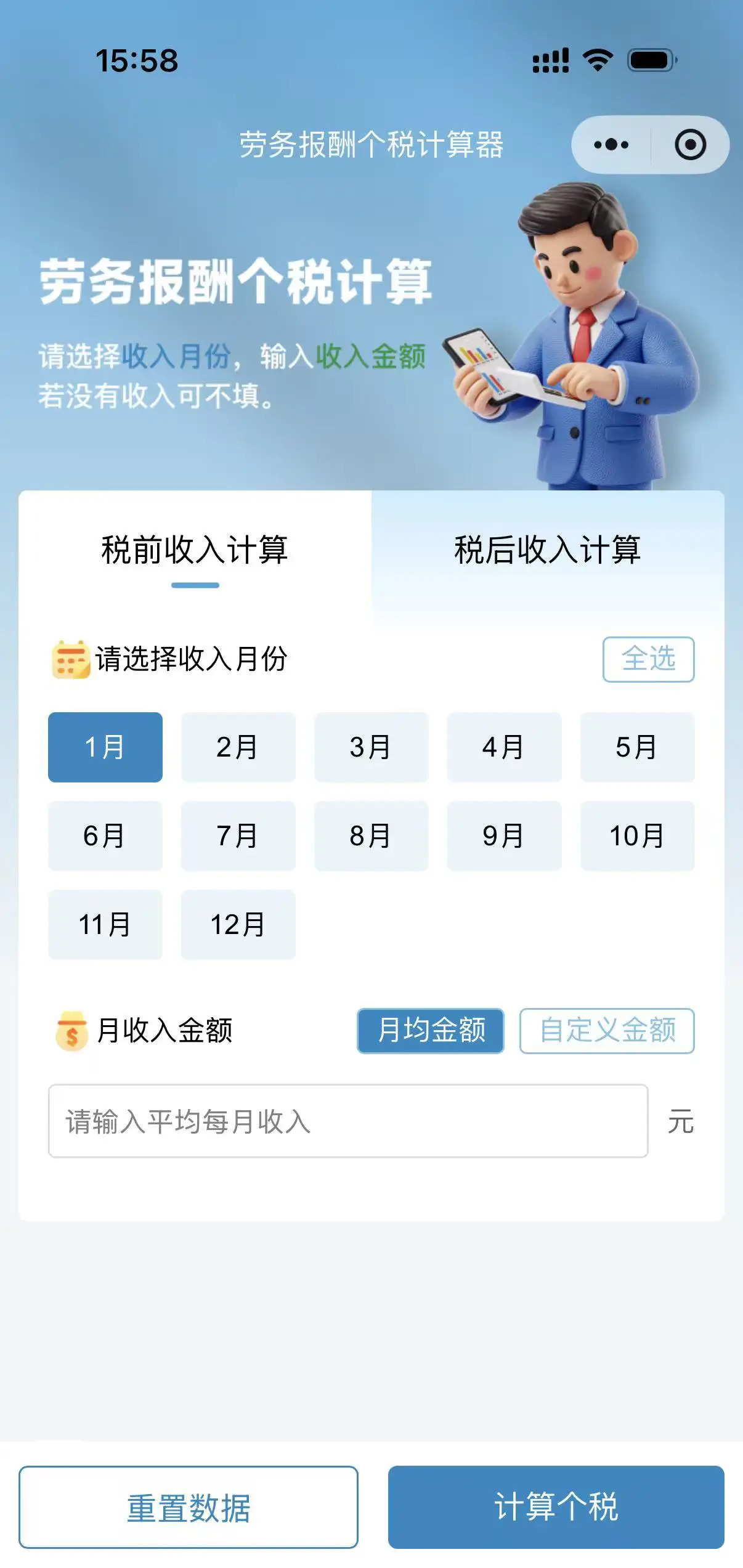743x1568 pixels.
Task: Select 2月 as income month
Action: (x=238, y=747)
